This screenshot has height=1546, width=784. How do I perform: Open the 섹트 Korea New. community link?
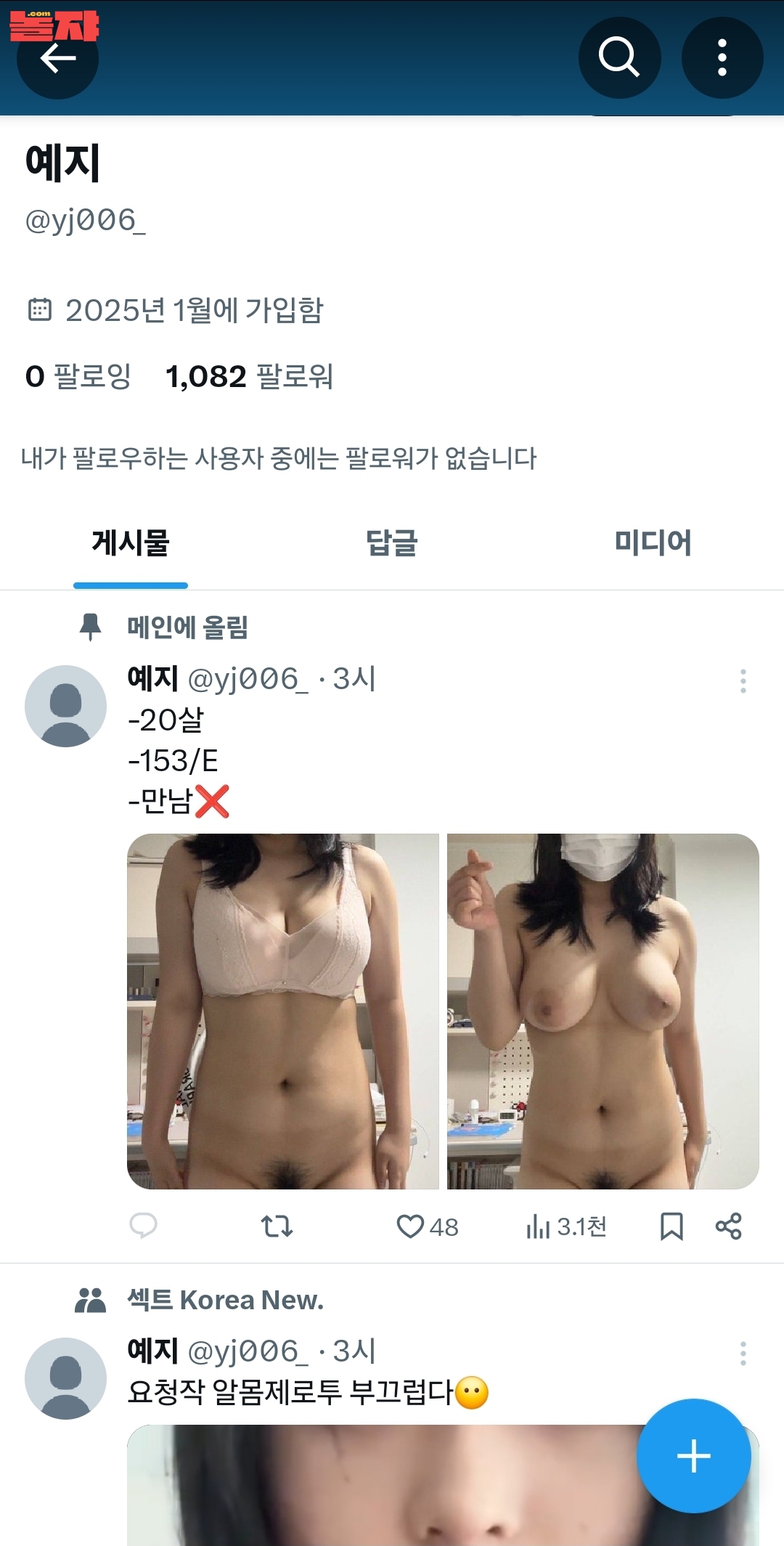coord(225,1300)
